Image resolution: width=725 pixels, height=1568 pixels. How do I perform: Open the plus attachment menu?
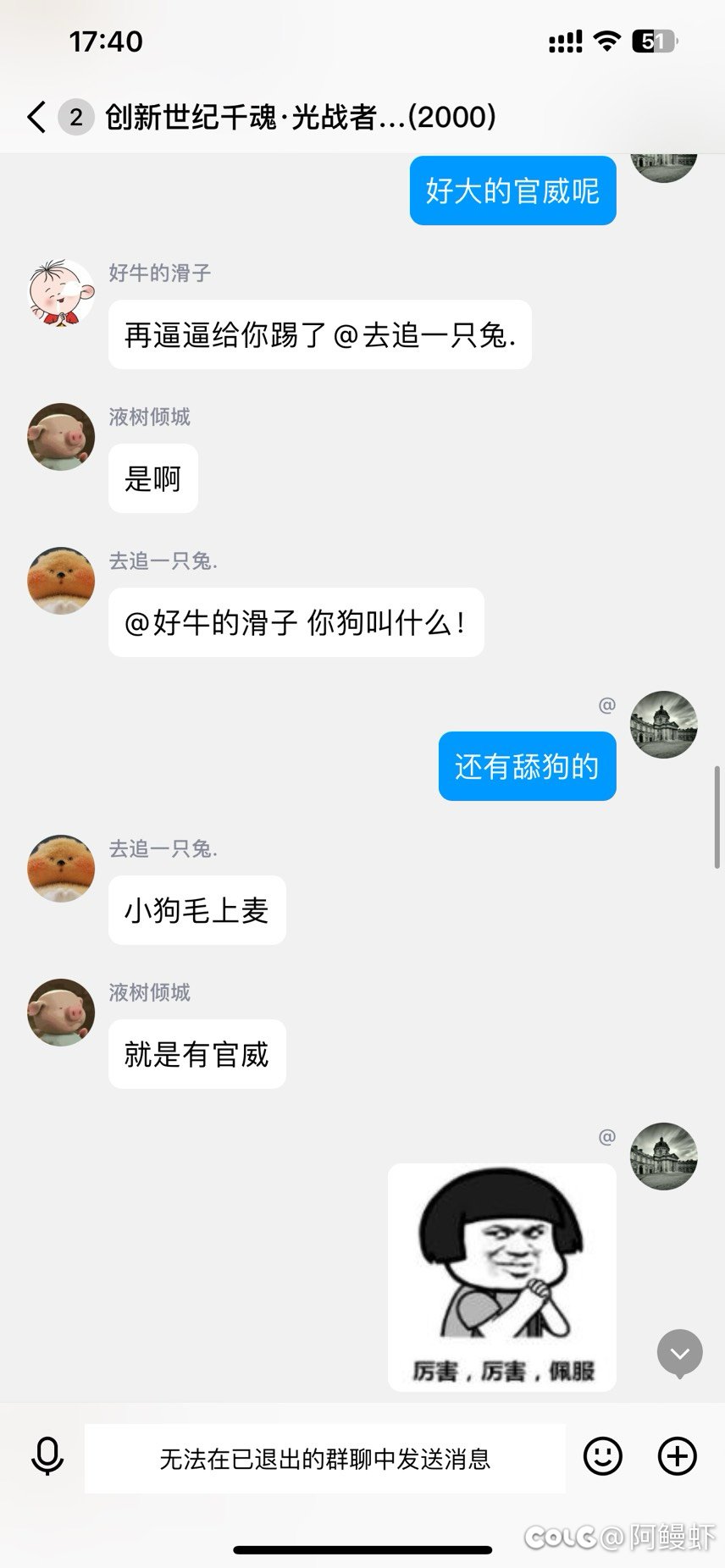point(678,1456)
